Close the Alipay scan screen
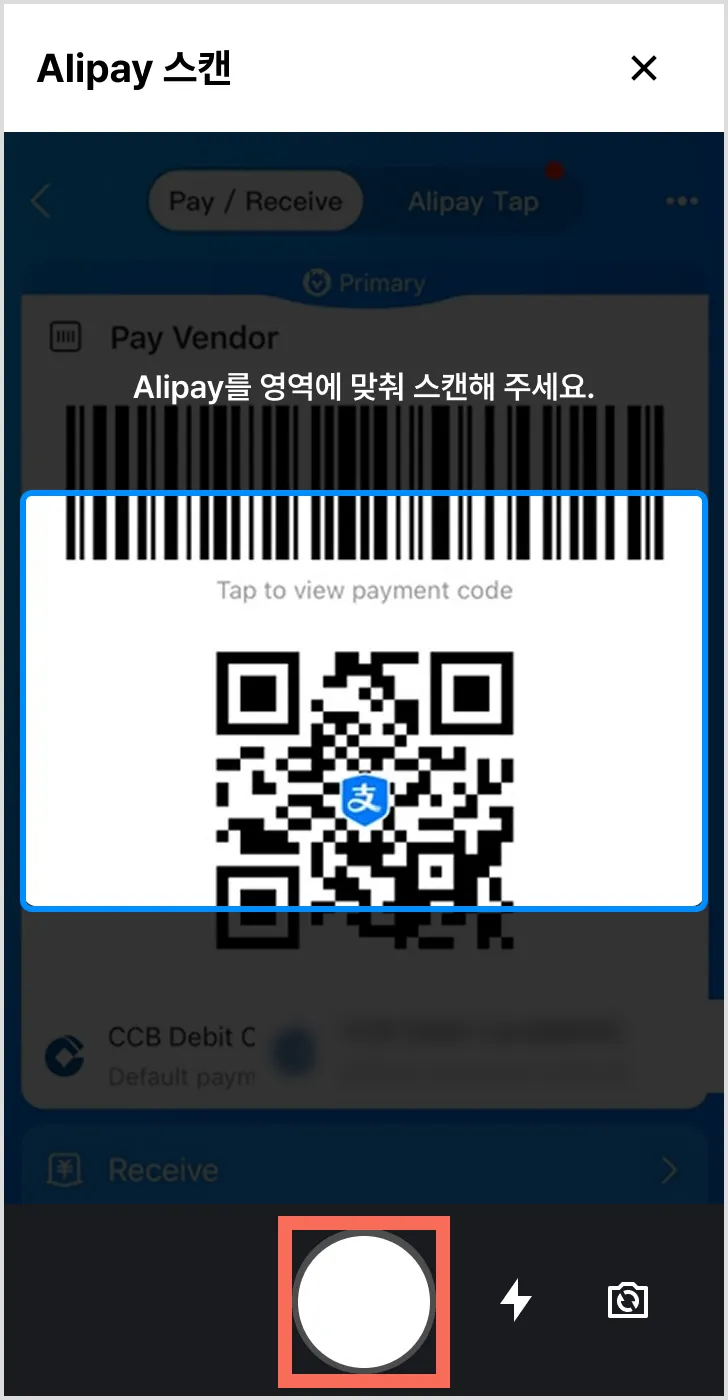Screen dimensions: 728x1400 [644, 69]
